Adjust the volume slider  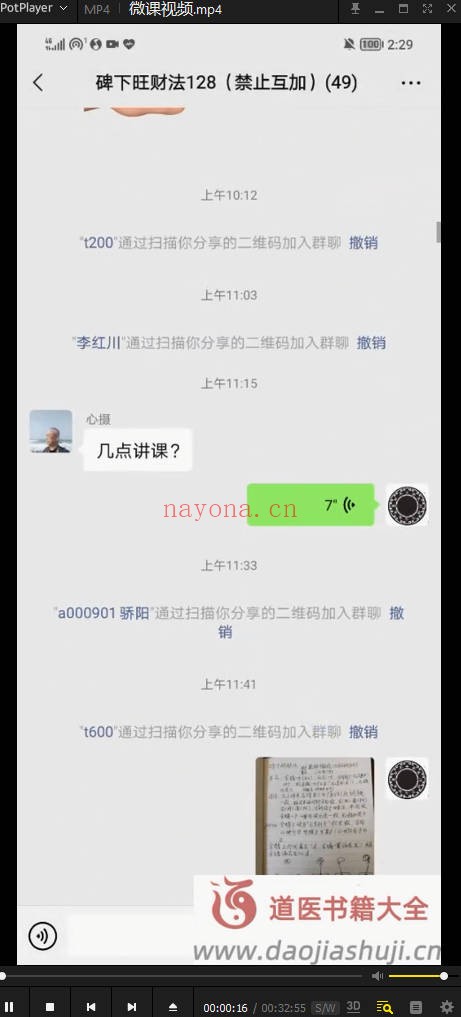[x=418, y=975]
